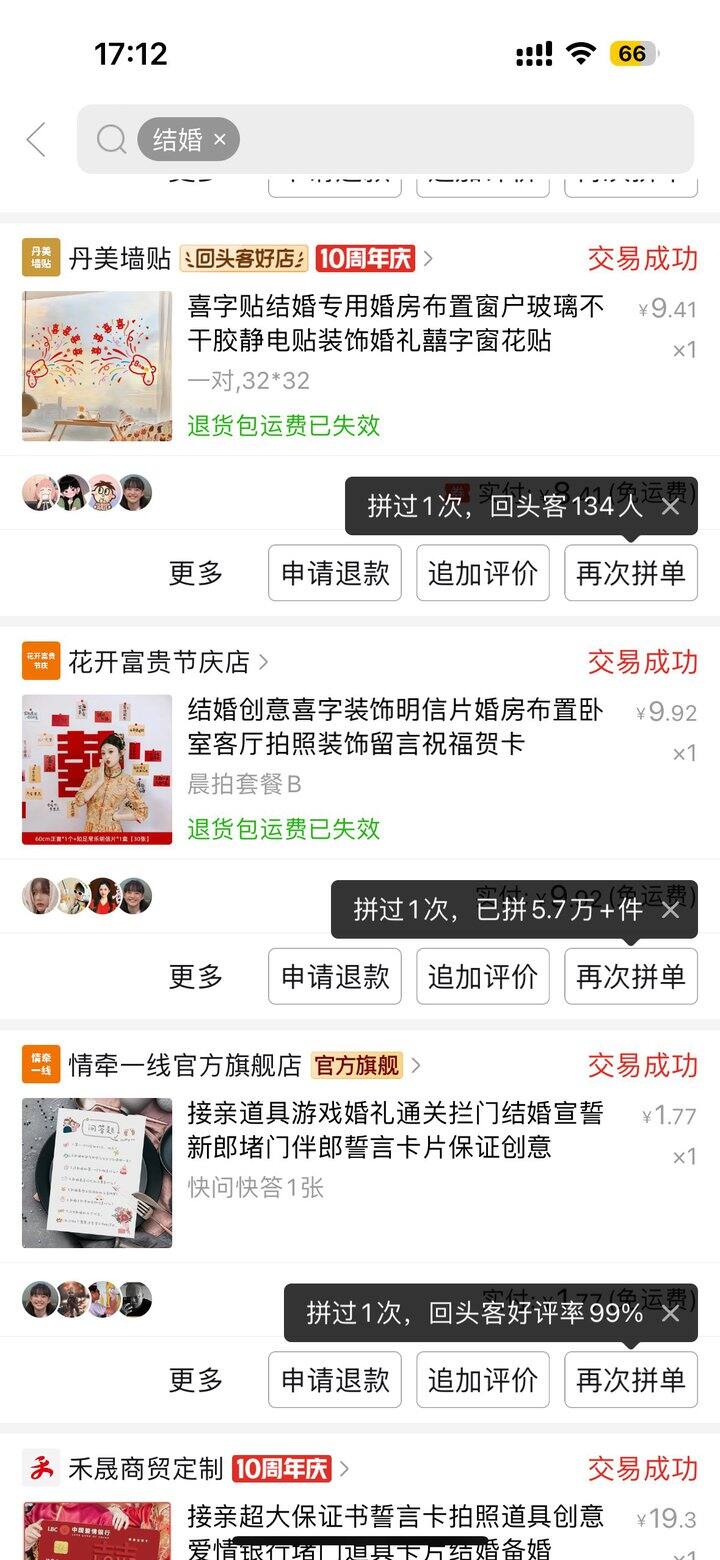Dismiss the 回头客134人 tooltip
Viewport: 720px width, 1560px height.
(x=671, y=507)
